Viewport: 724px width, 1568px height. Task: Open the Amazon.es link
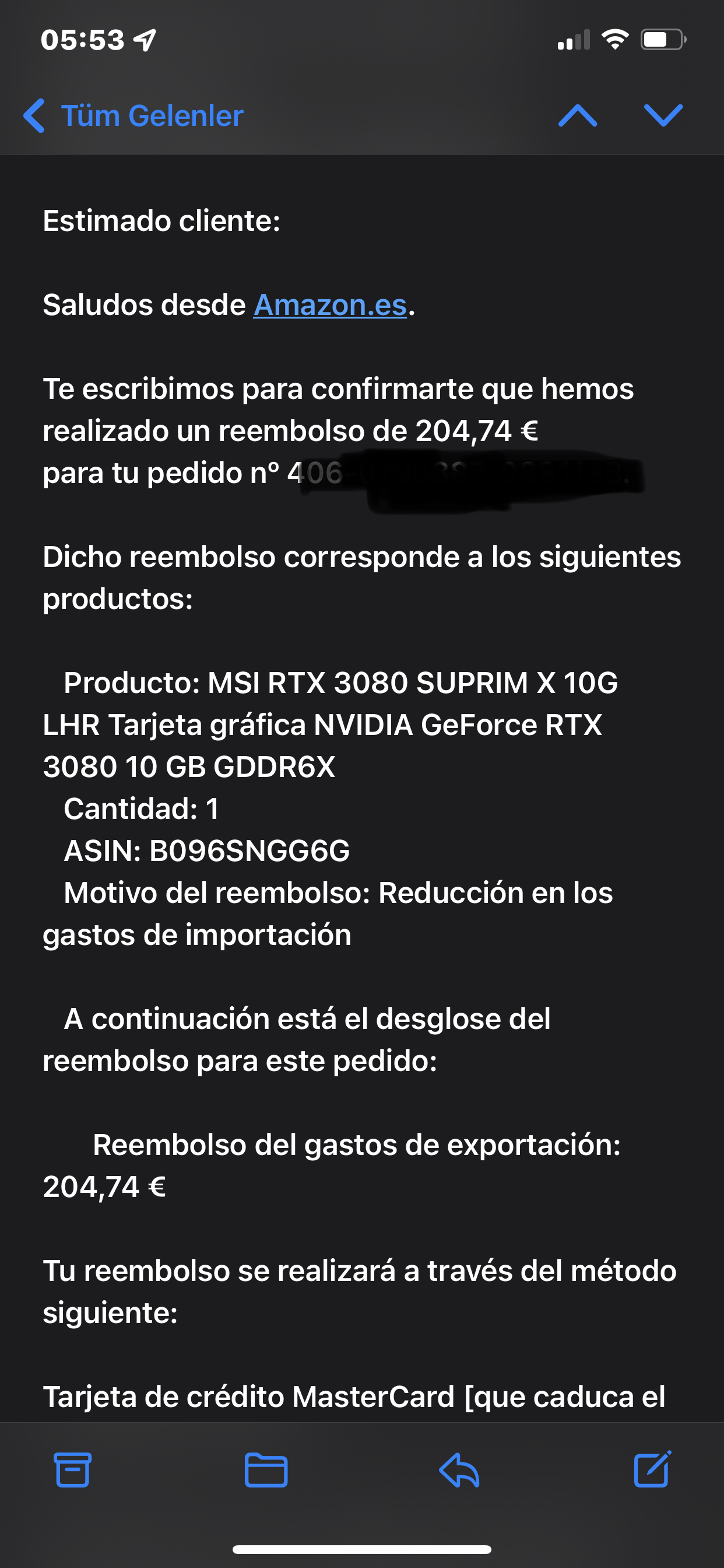tap(330, 304)
